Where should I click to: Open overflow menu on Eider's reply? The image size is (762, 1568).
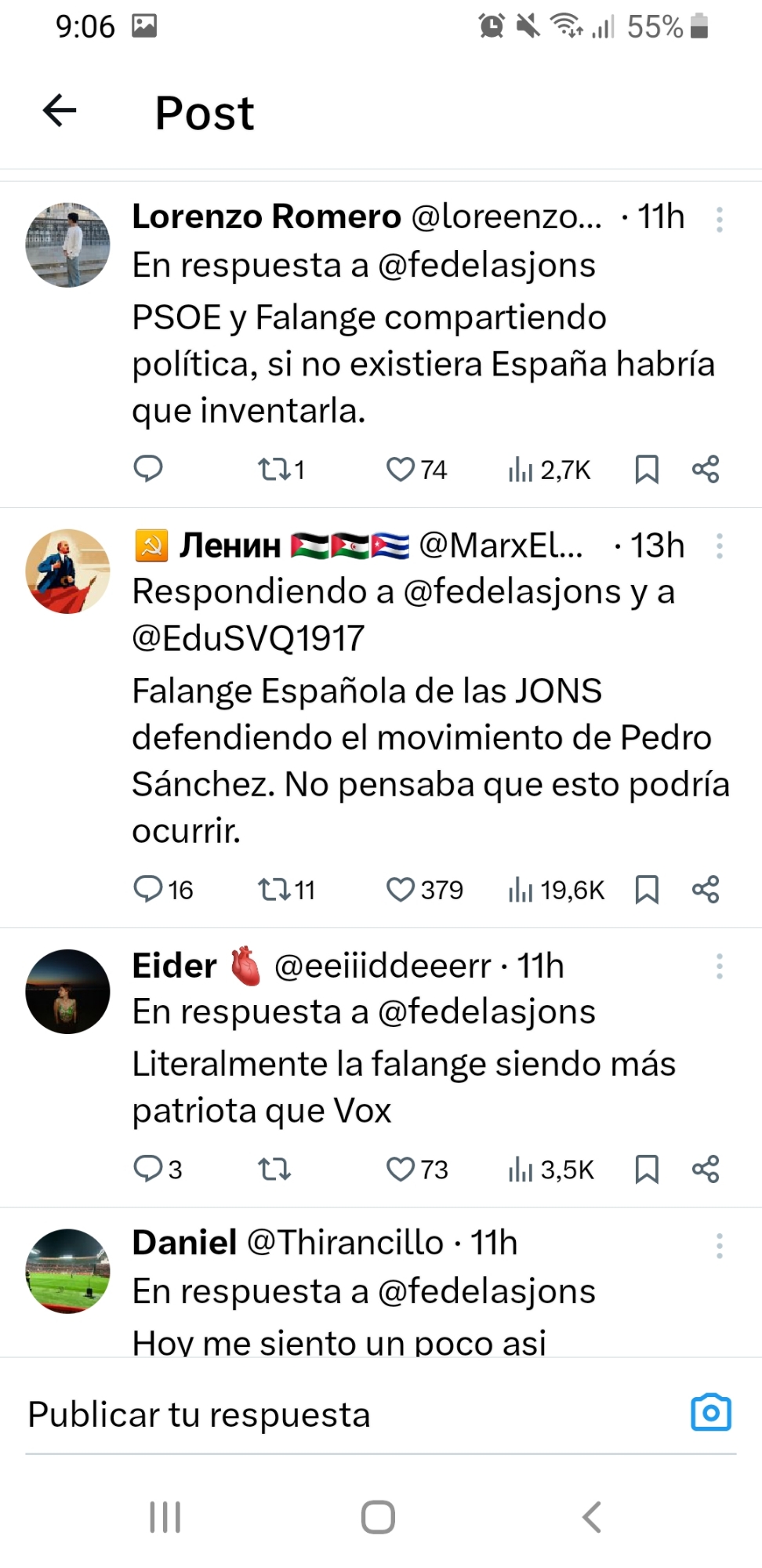coord(719,966)
